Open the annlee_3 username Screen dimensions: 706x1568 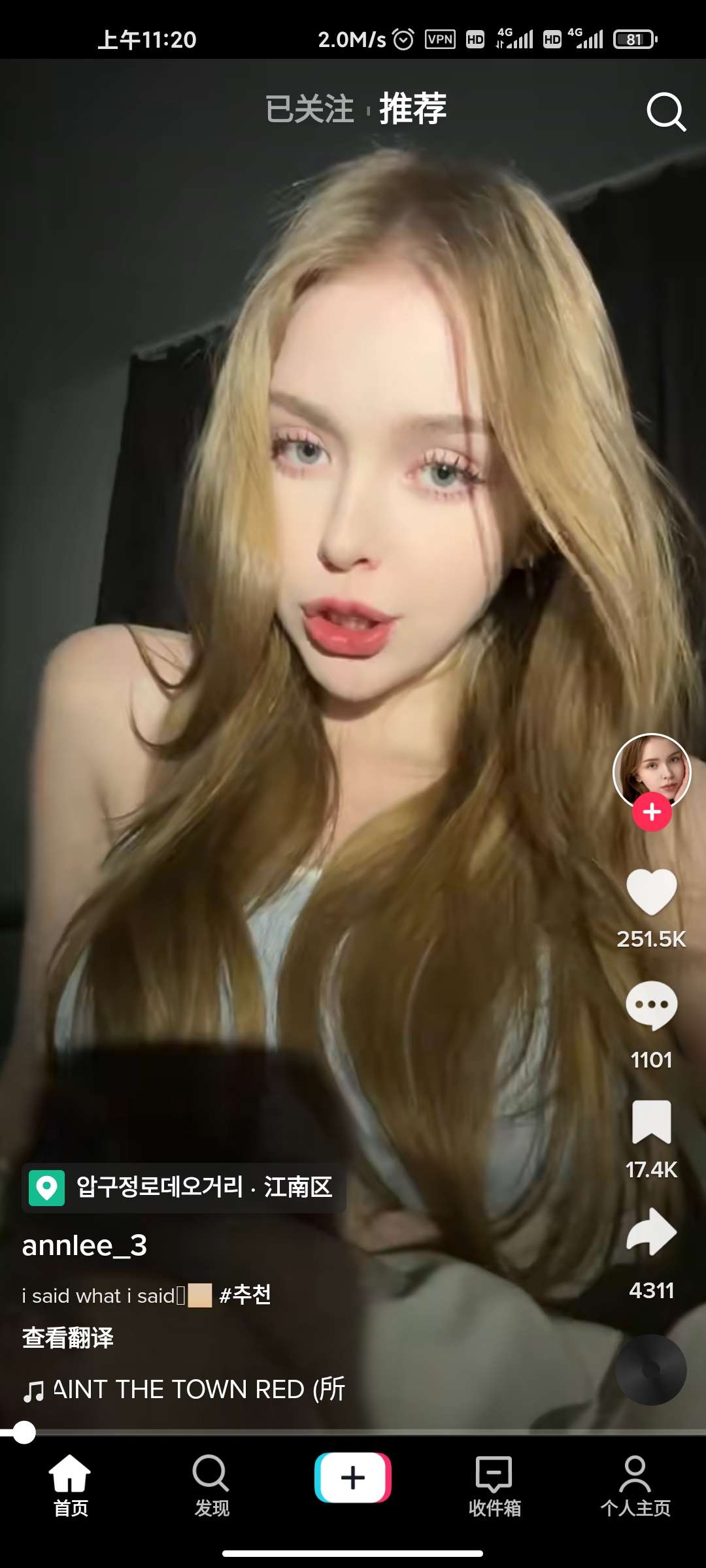pos(85,1246)
